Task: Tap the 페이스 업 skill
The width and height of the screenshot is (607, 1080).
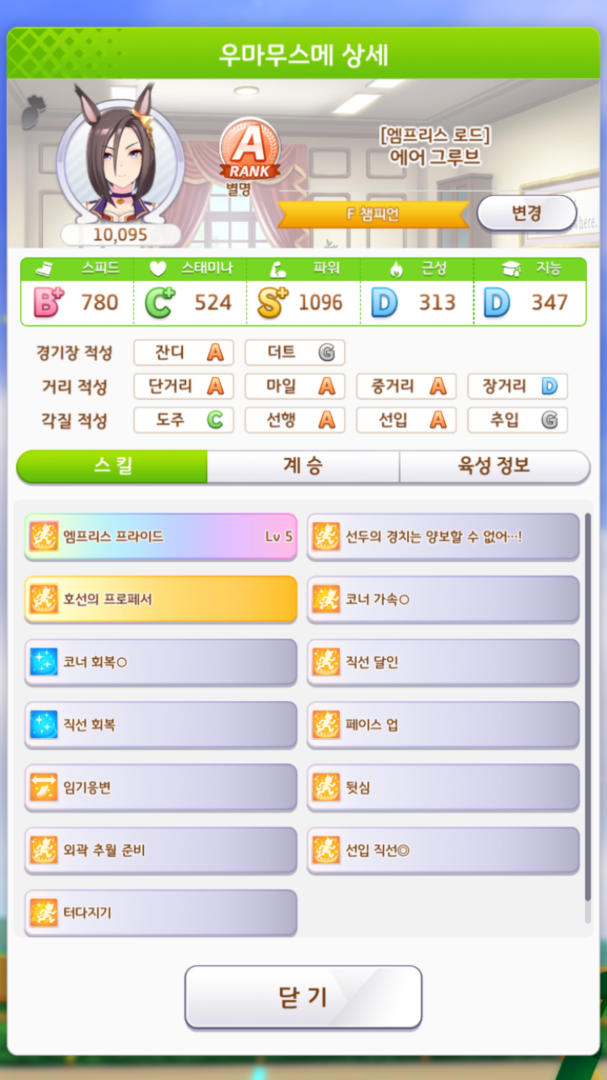Action: tap(443, 724)
